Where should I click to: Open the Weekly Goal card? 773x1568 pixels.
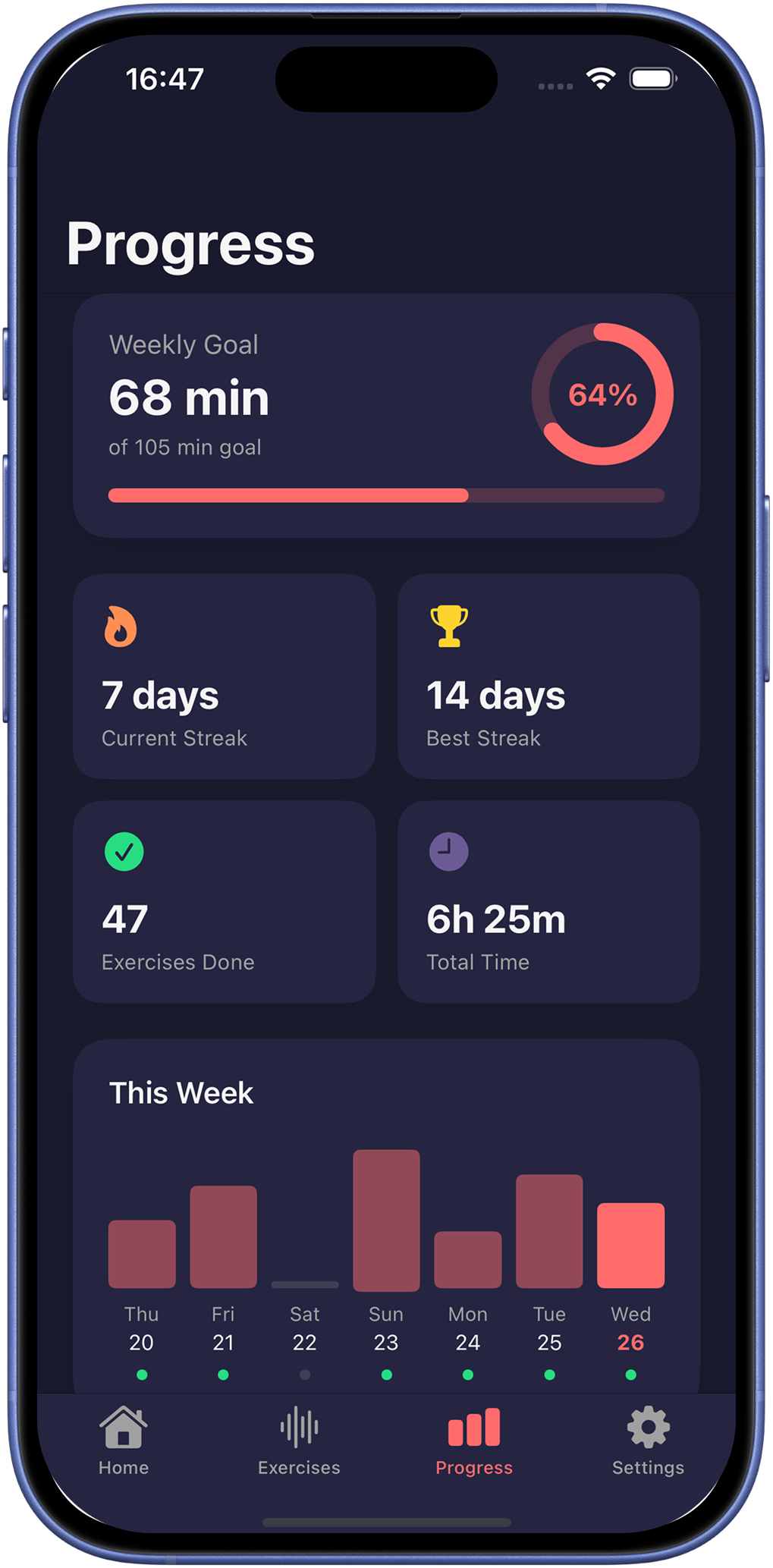[385, 415]
